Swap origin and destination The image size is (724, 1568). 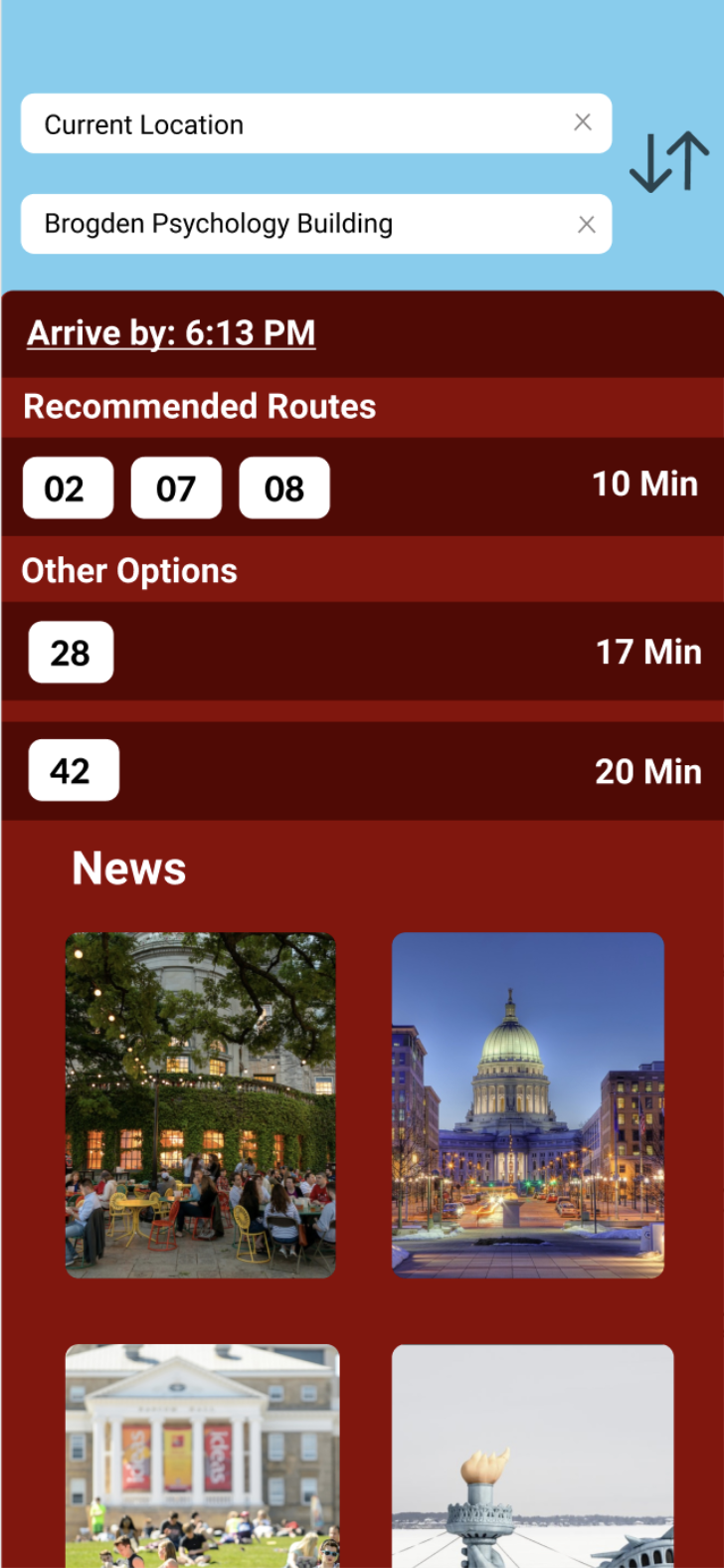click(x=669, y=162)
